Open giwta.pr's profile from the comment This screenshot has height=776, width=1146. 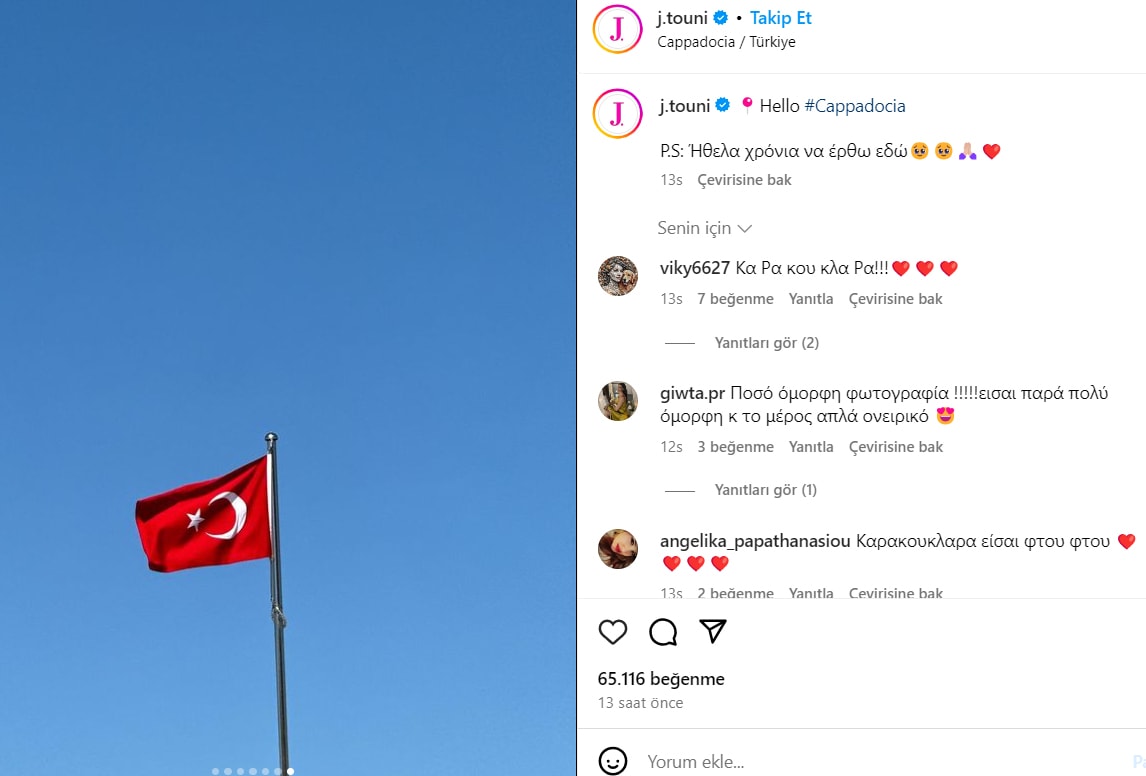pos(692,393)
